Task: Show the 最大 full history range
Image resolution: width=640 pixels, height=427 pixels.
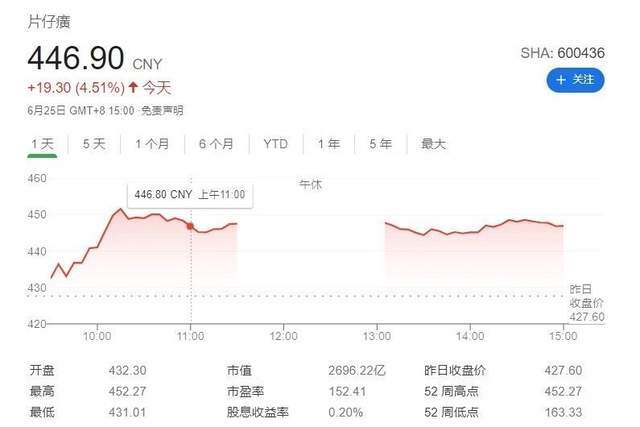Action: 433,144
